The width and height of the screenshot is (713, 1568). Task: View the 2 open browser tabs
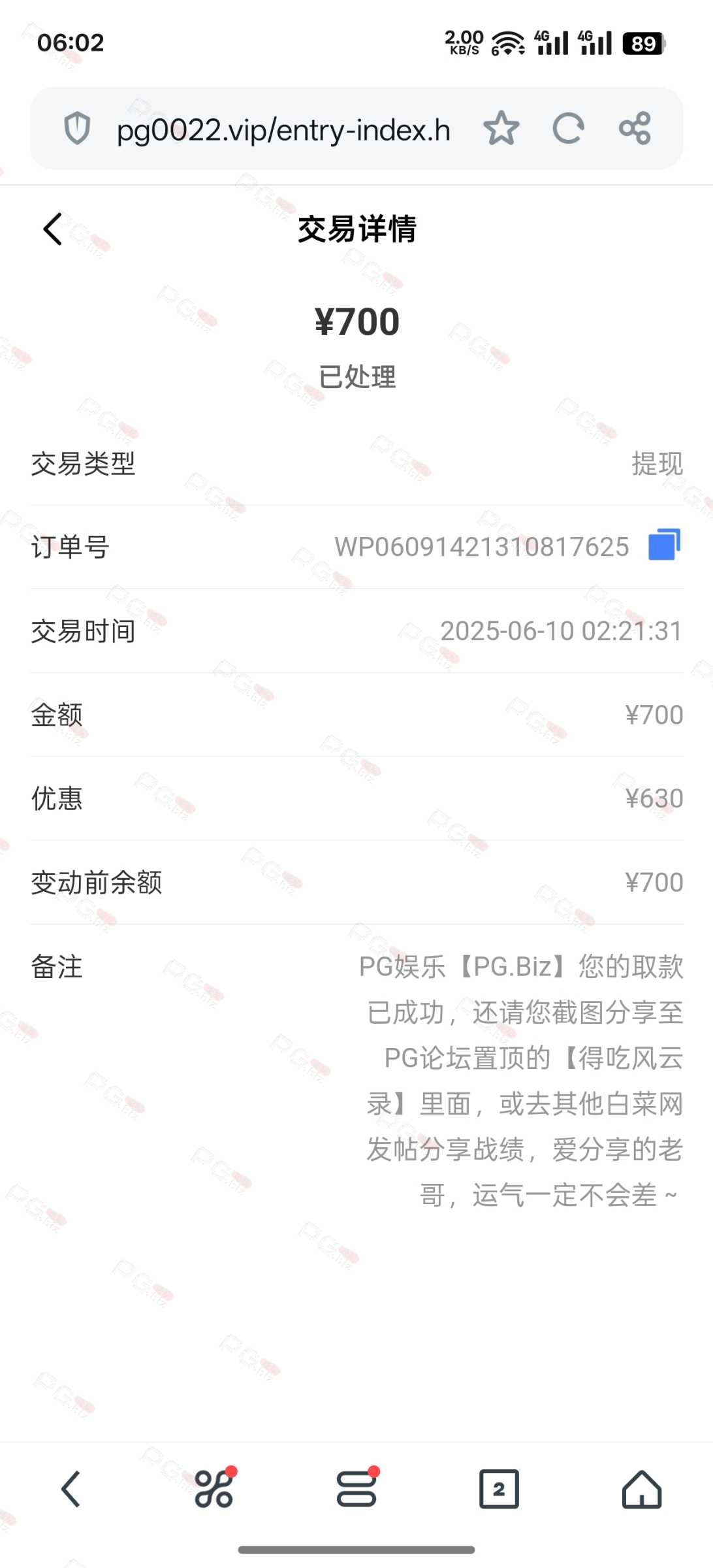pyautogui.click(x=499, y=1489)
